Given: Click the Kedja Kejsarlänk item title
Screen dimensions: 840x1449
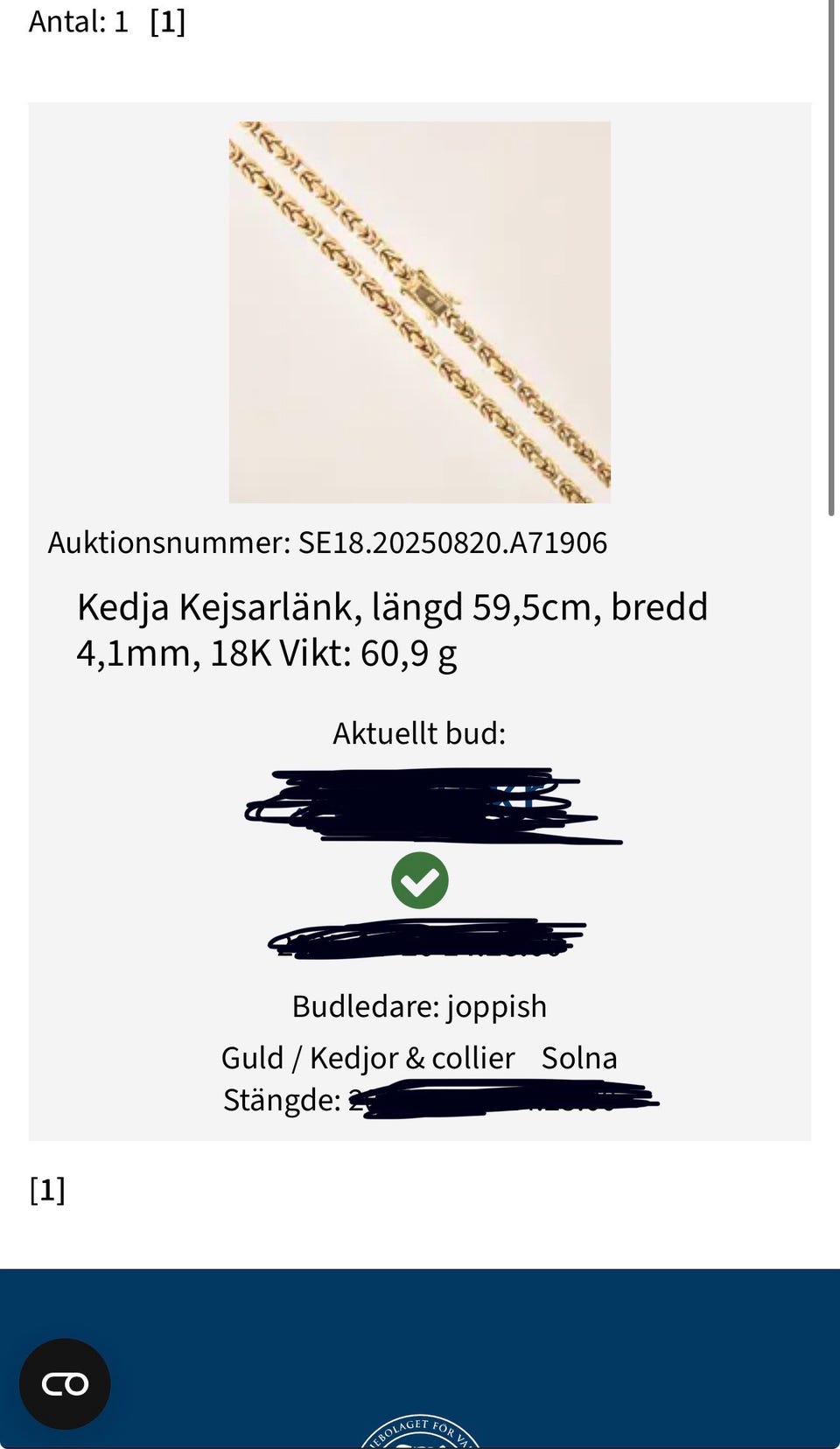Looking at the screenshot, I should tap(393, 605).
